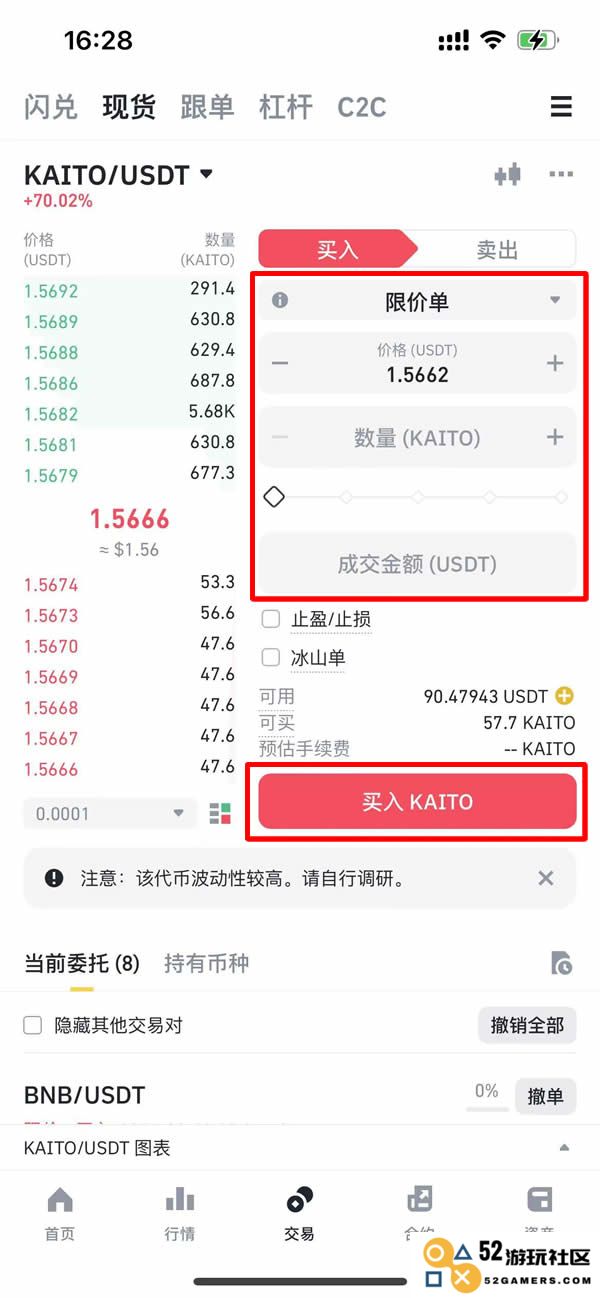Tap the 成交金额 (USDT) field
This screenshot has width=600, height=1298.
pos(418,564)
